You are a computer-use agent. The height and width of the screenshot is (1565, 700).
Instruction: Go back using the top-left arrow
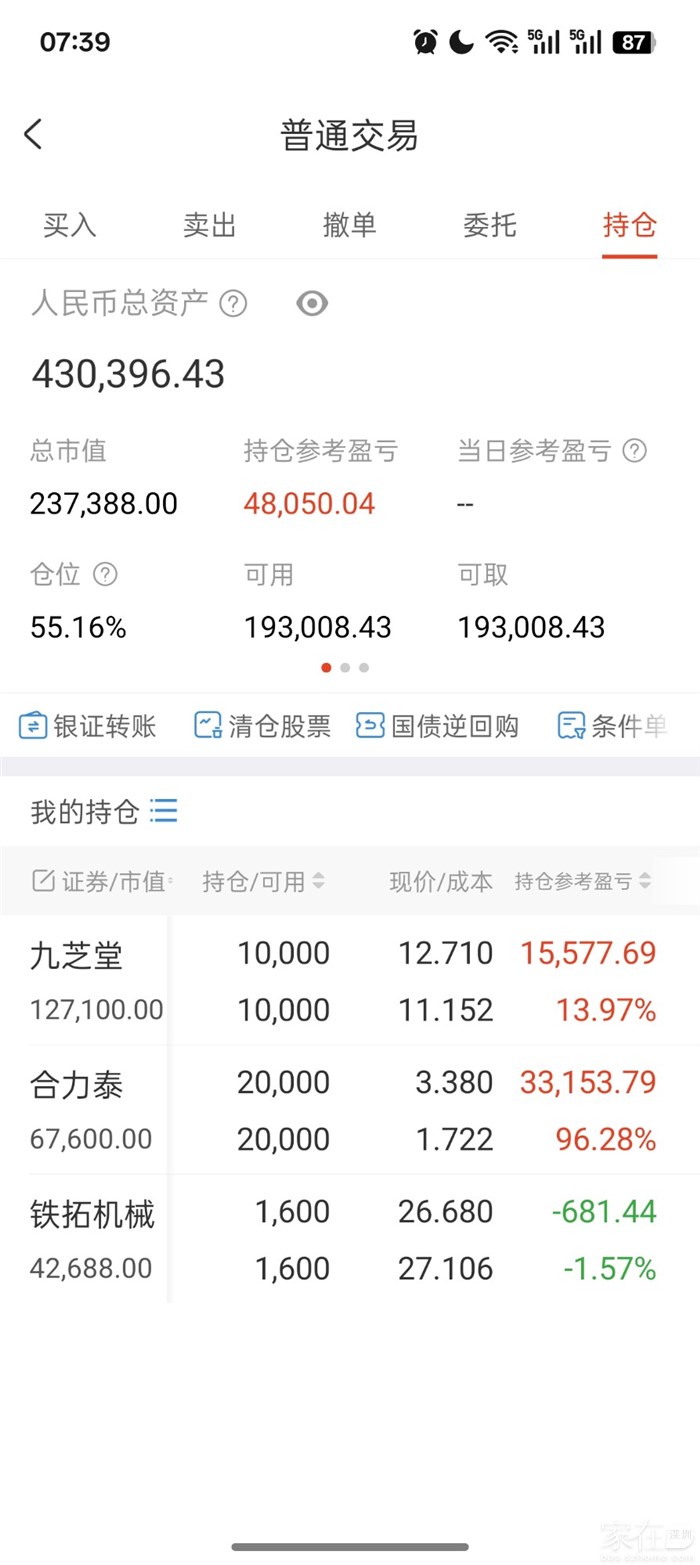33,134
